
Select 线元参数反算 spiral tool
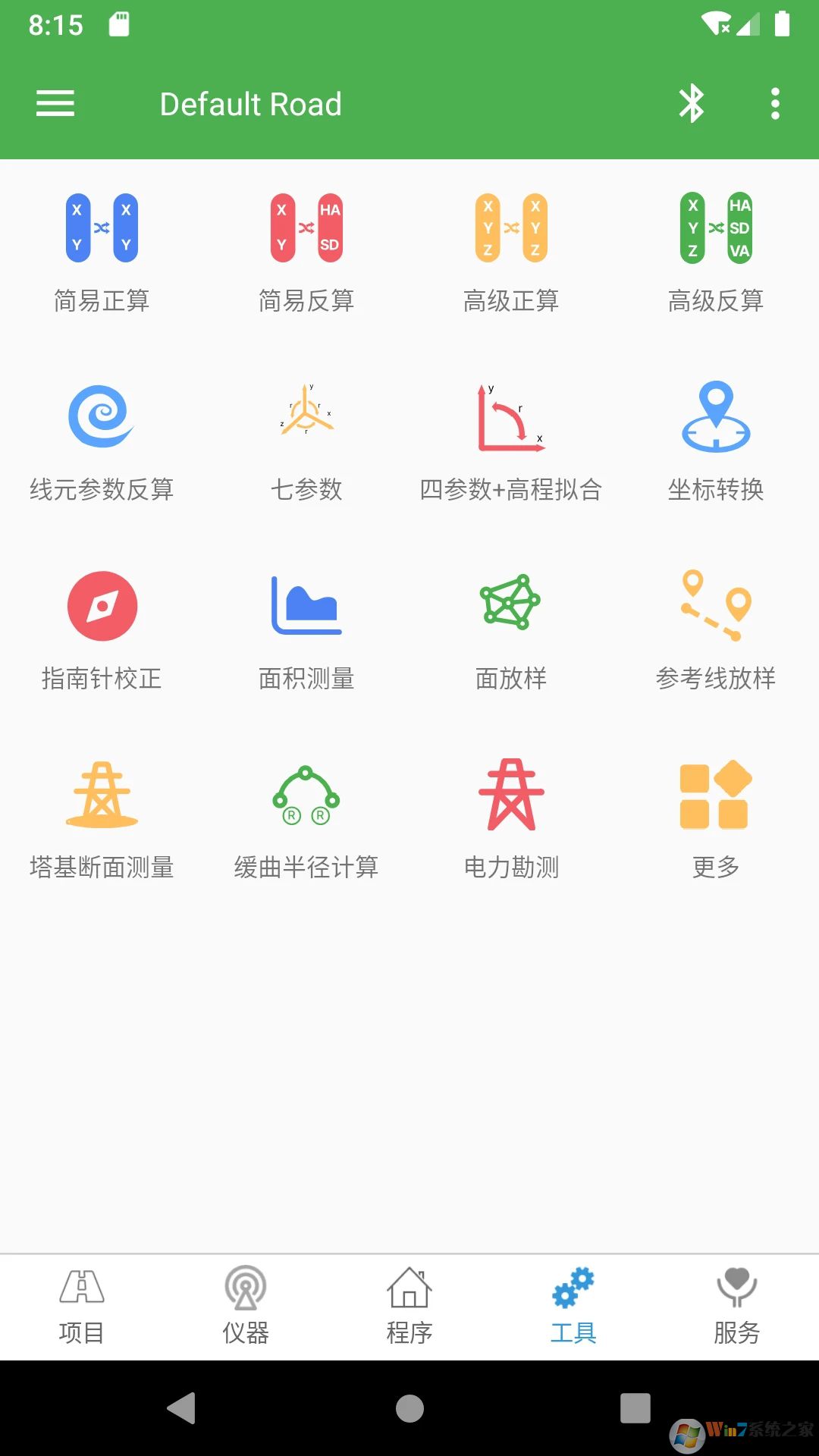click(x=102, y=440)
